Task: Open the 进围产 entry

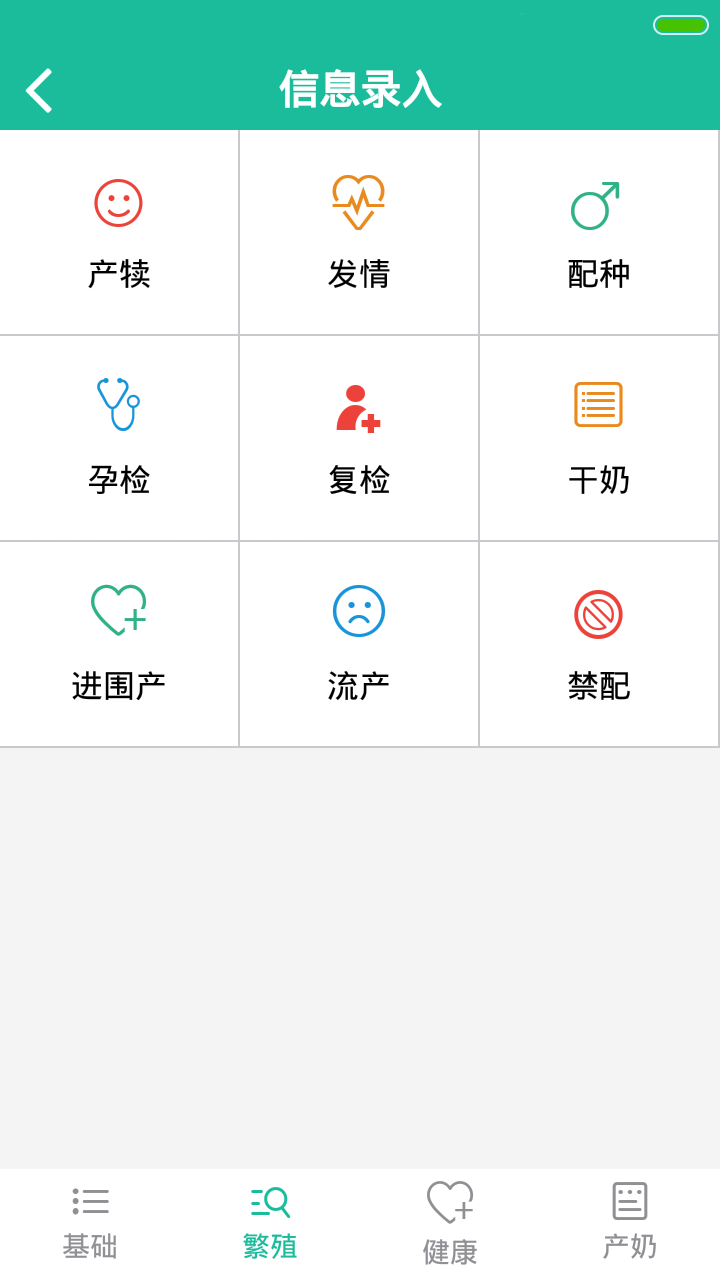Action: point(119,644)
